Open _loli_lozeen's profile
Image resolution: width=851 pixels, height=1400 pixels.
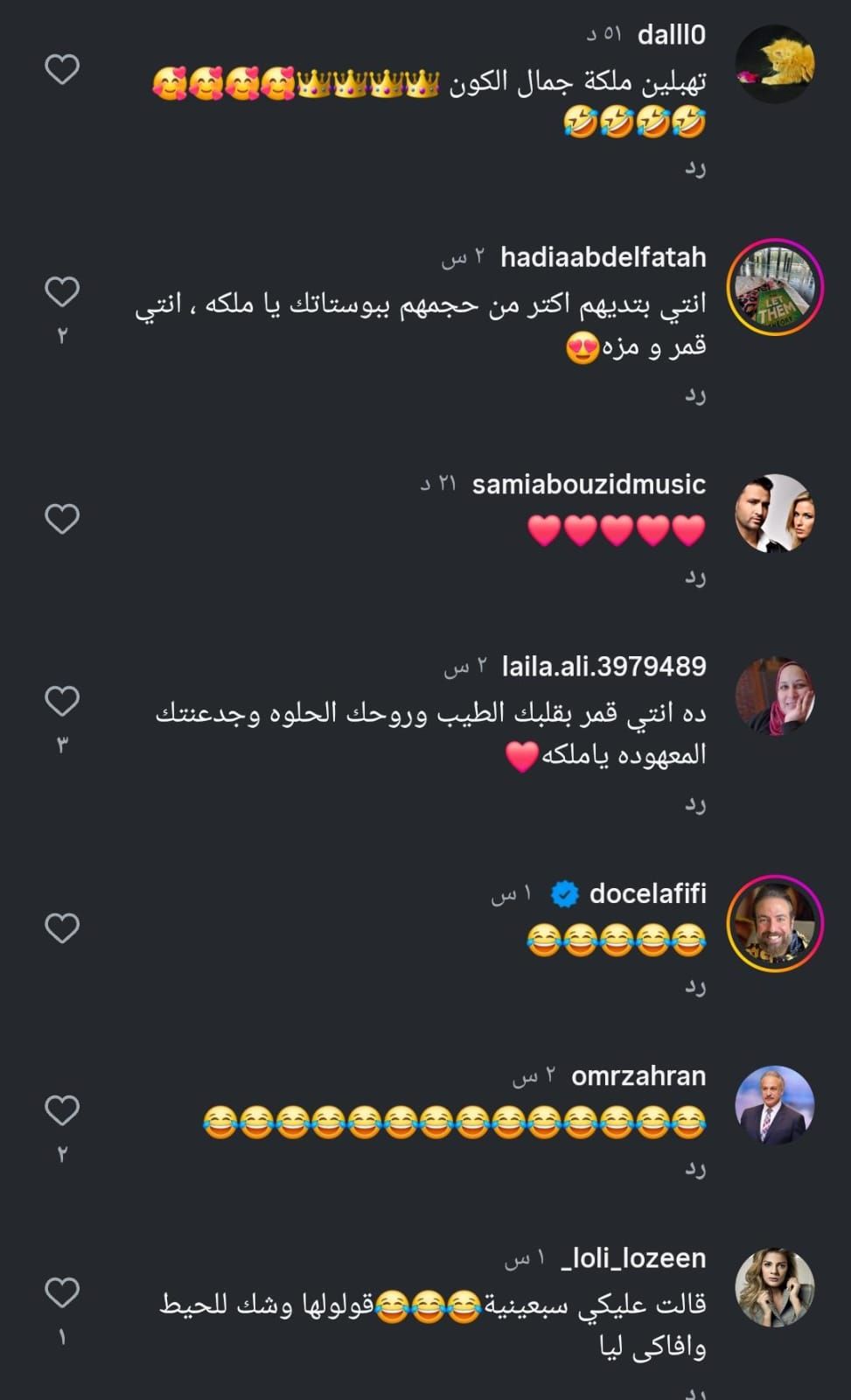pos(775,1287)
